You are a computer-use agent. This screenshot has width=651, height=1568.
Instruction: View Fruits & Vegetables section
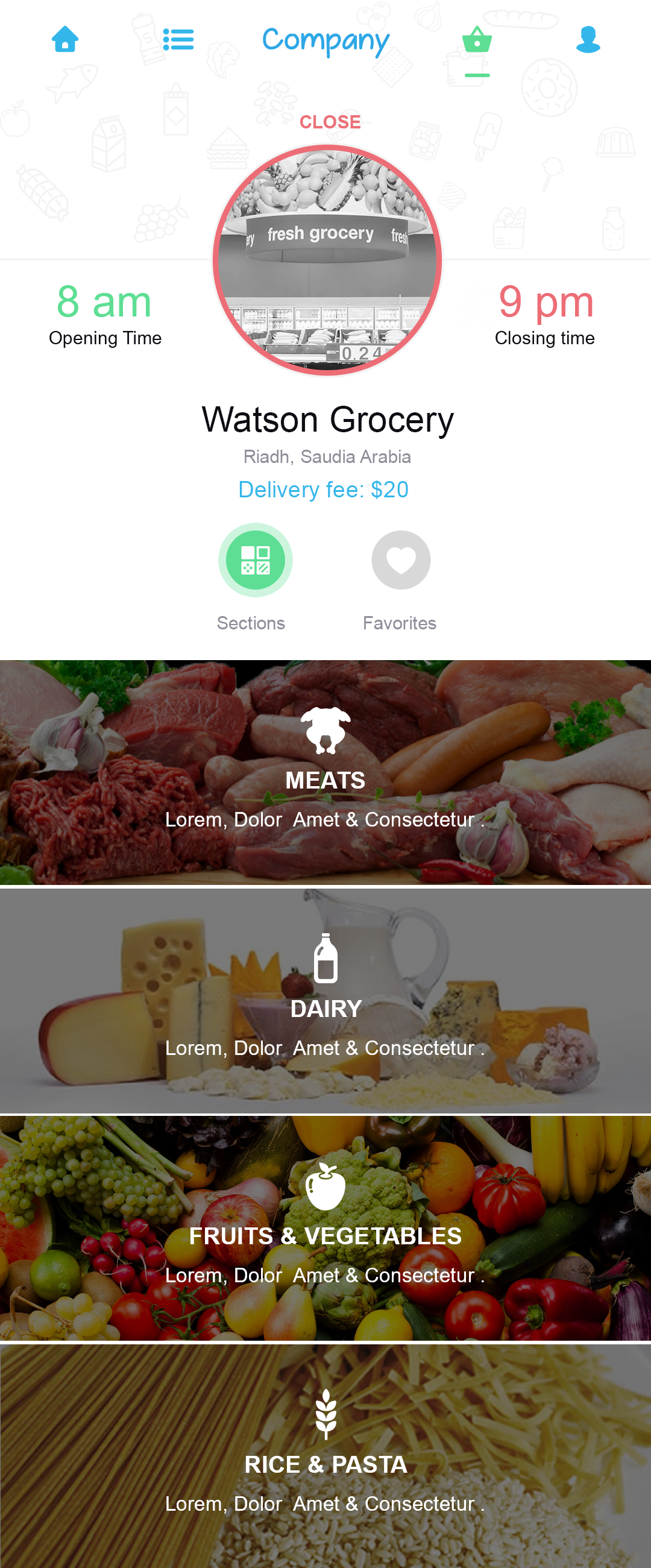(325, 1229)
